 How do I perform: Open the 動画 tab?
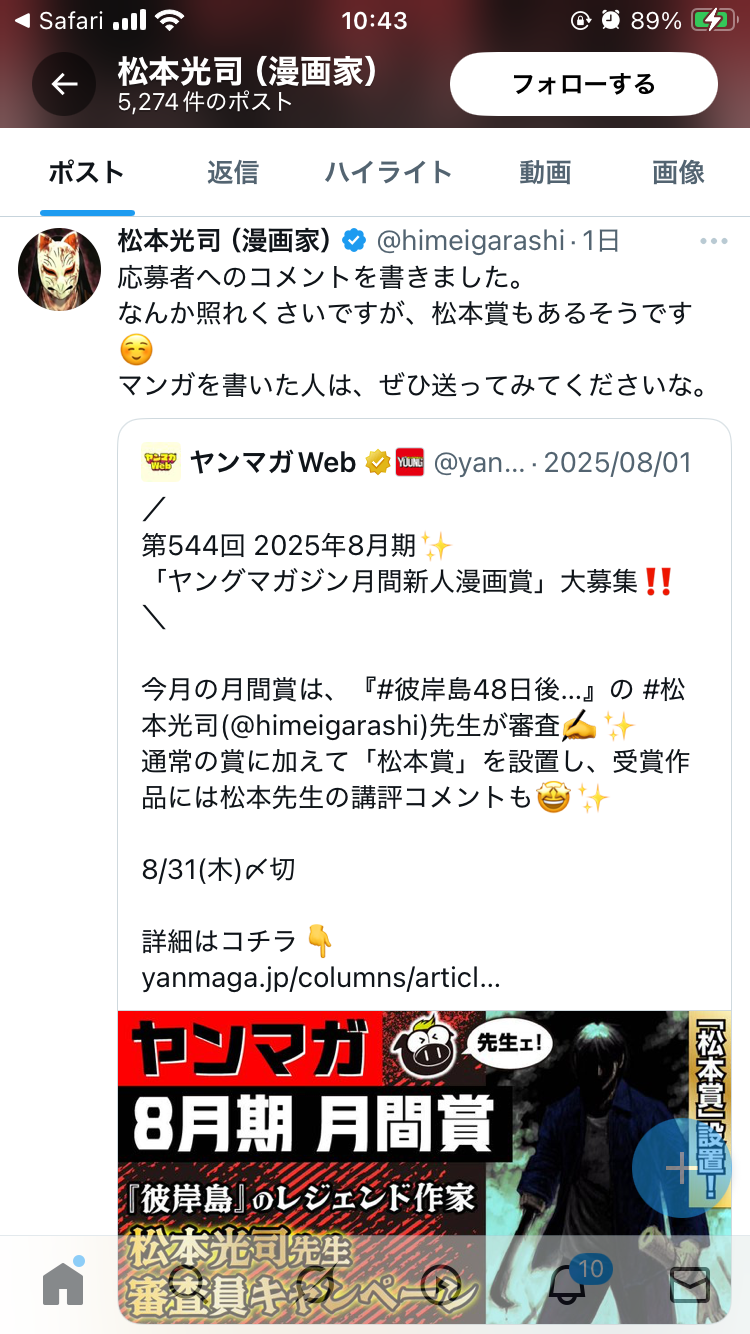[545, 172]
